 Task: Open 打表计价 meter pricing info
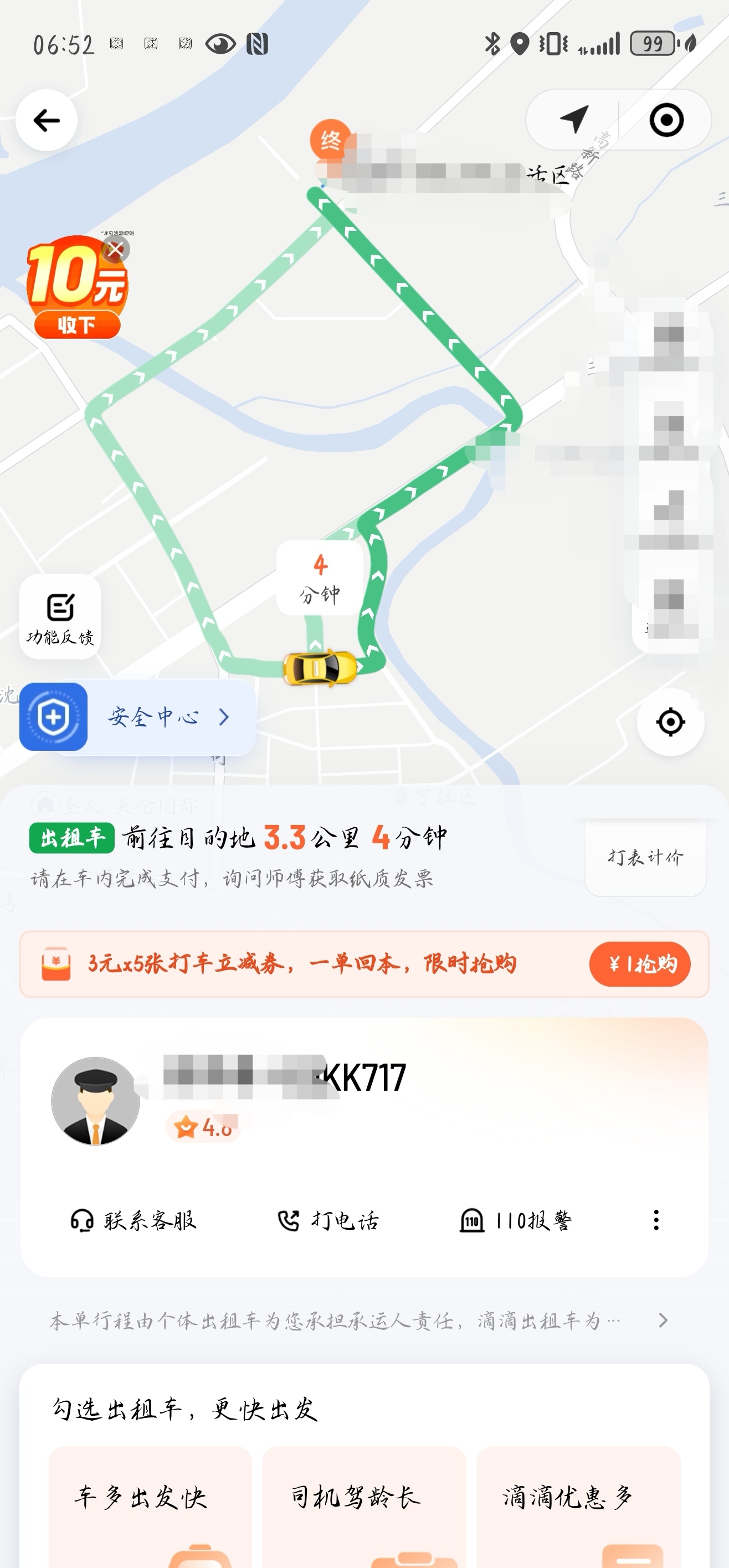[645, 857]
